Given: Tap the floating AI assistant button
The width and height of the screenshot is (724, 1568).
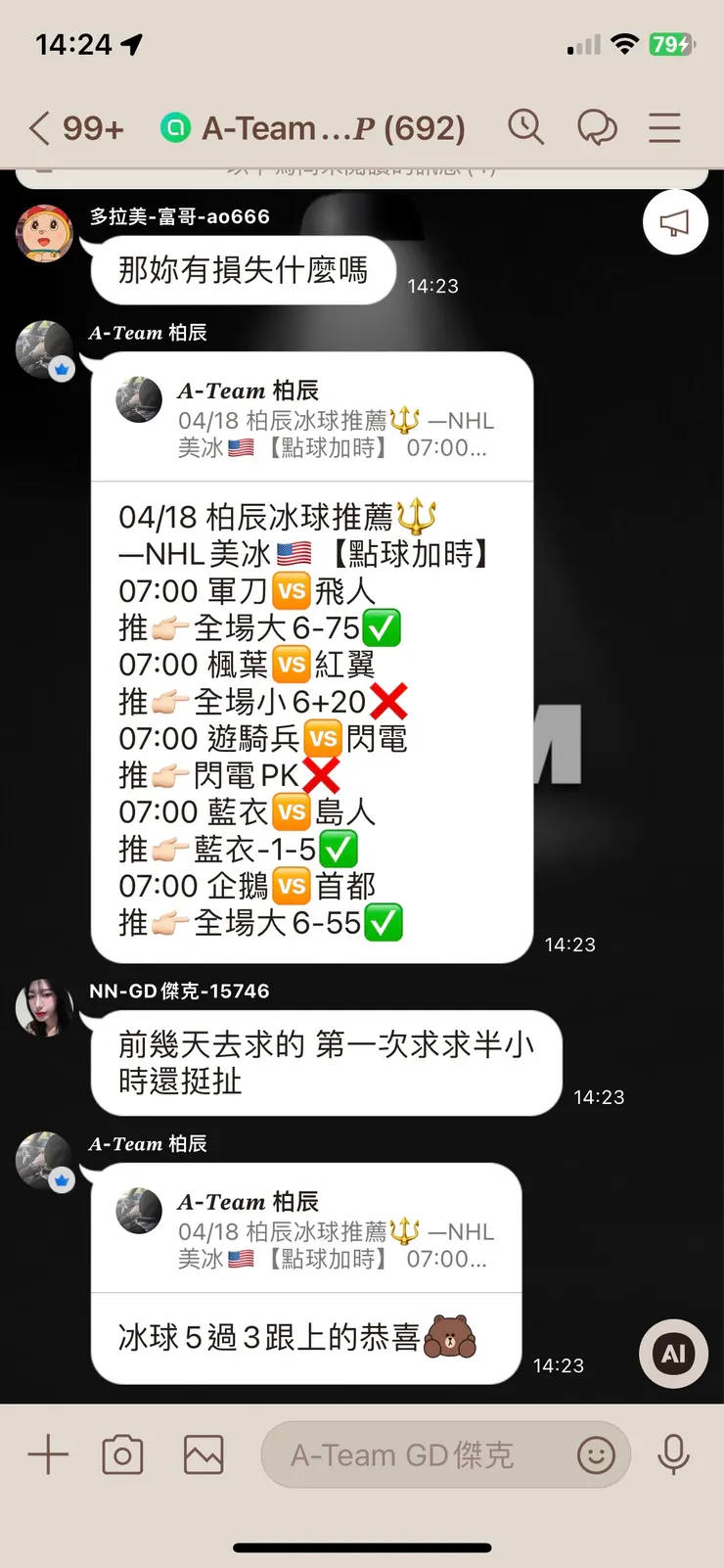Looking at the screenshot, I should click(672, 1354).
